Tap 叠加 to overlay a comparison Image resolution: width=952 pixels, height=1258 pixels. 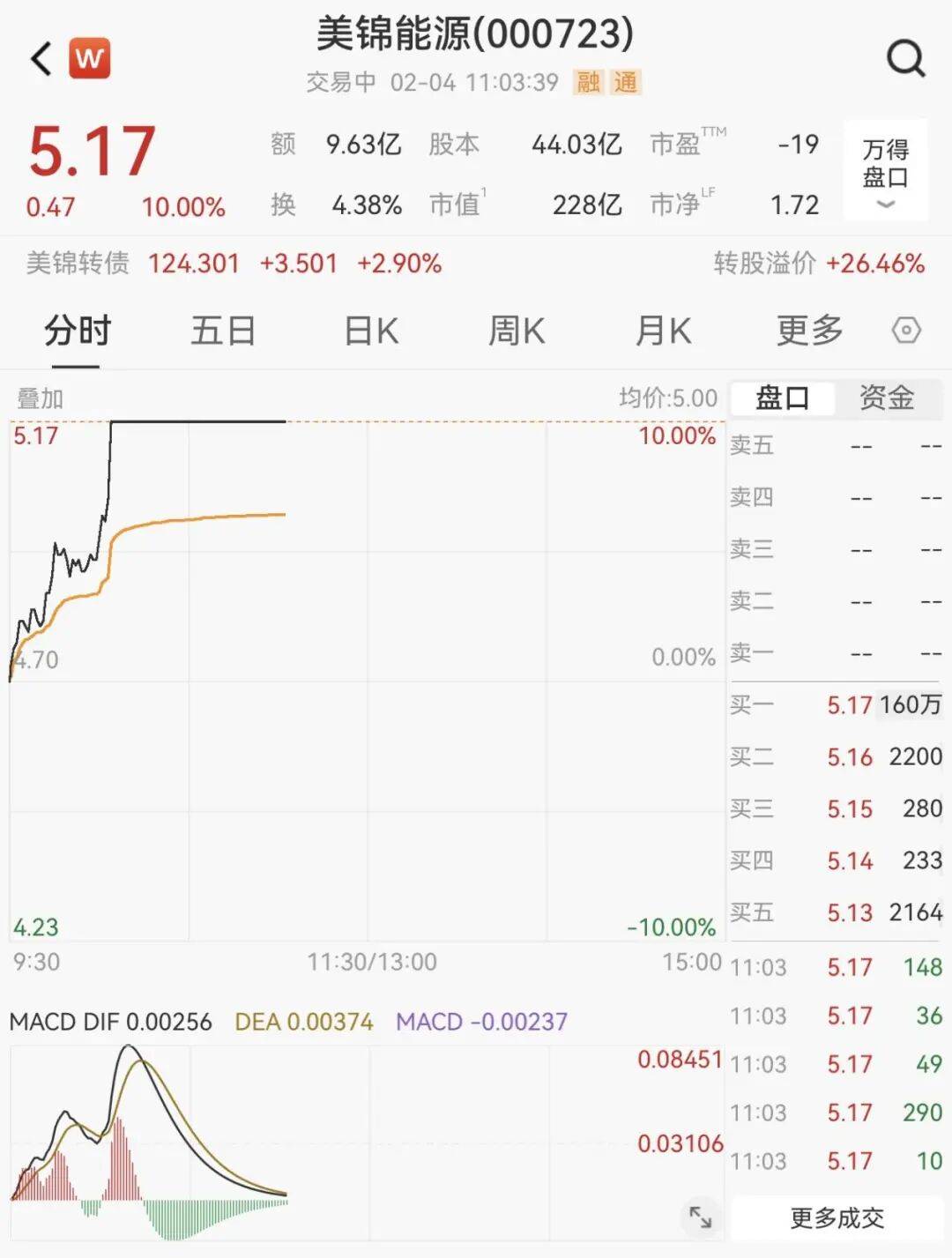[x=41, y=398]
